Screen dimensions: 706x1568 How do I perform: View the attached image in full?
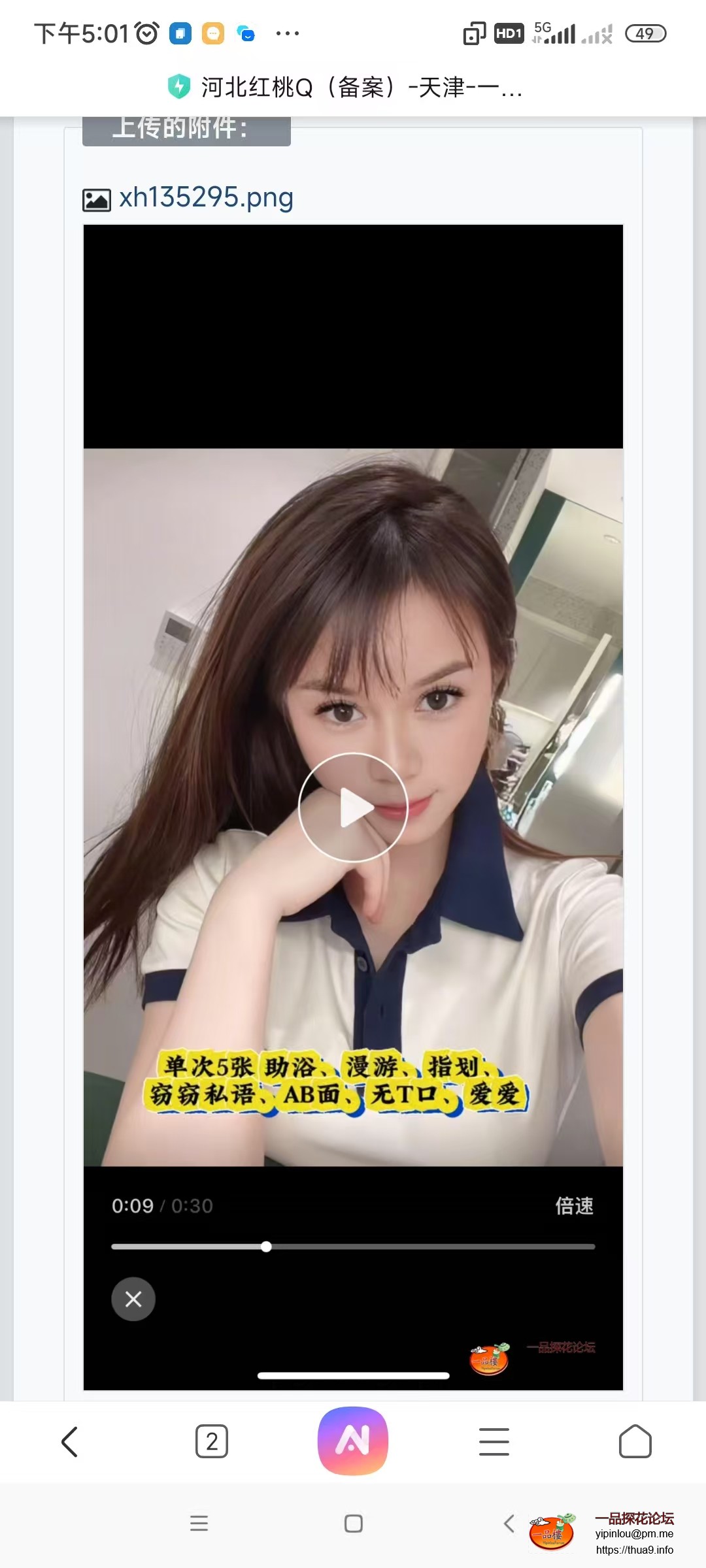(353, 807)
